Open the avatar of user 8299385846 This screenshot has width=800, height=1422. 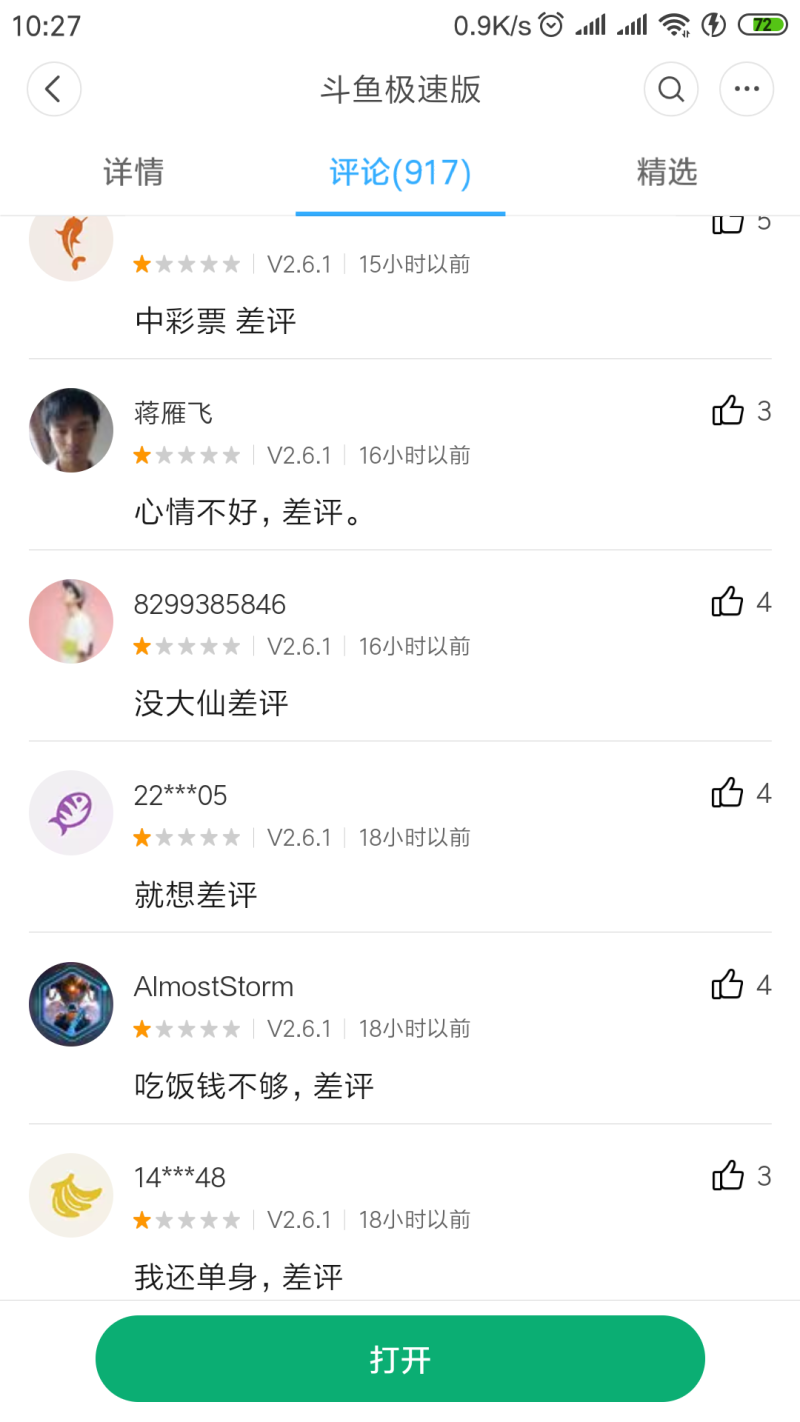[x=71, y=621]
